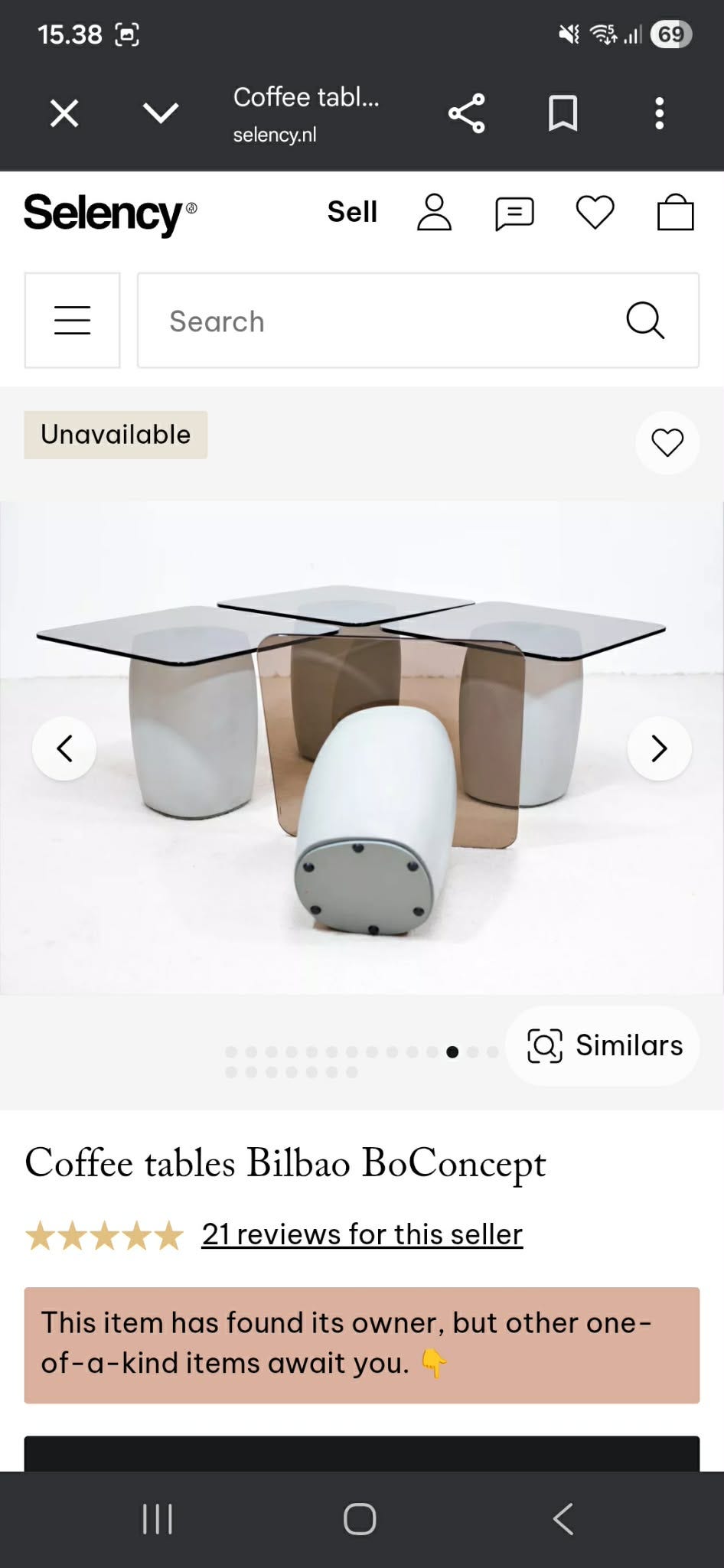The height and width of the screenshot is (1568, 724).
Task: Favorite the coffee table with the heart toggle
Action: (x=667, y=442)
